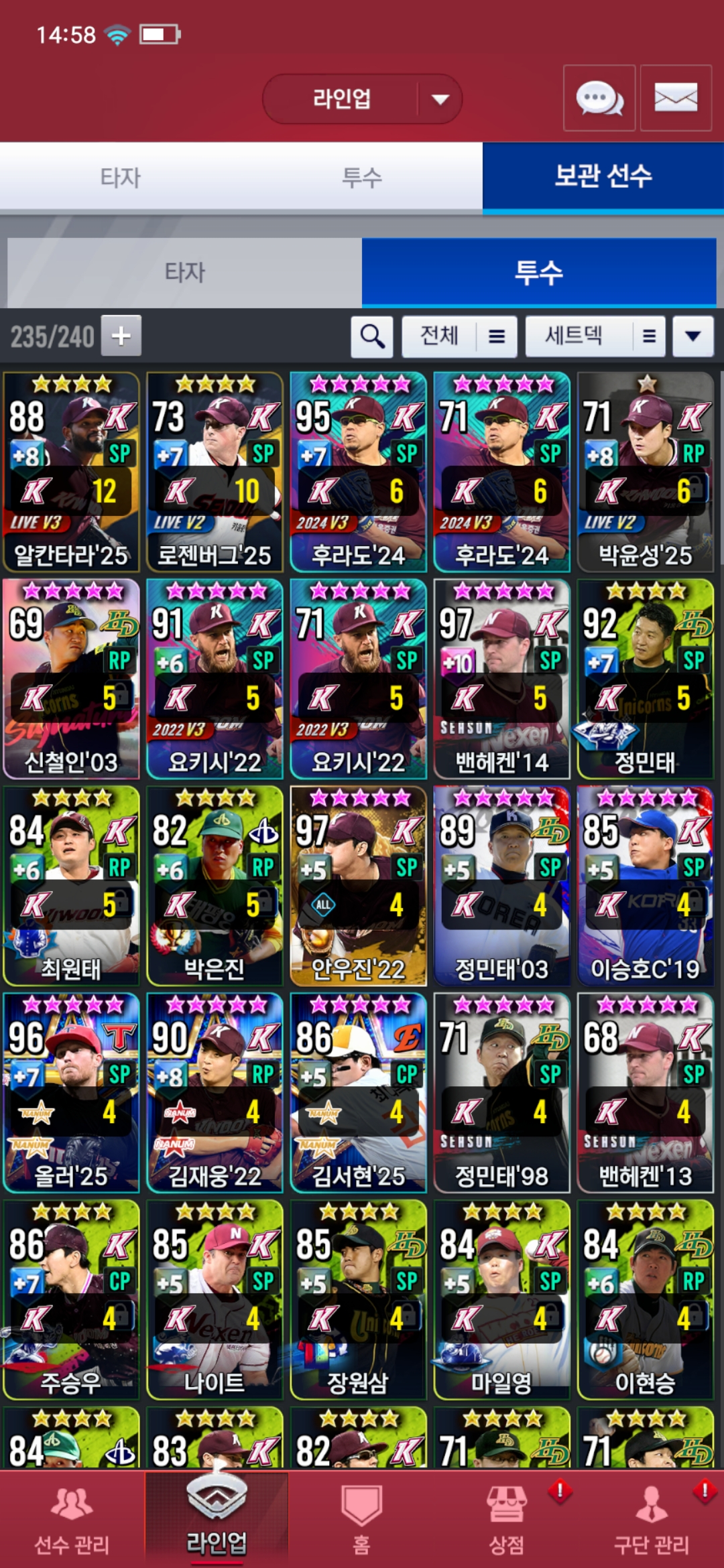Go to the 홈 tab

pos(361,1519)
